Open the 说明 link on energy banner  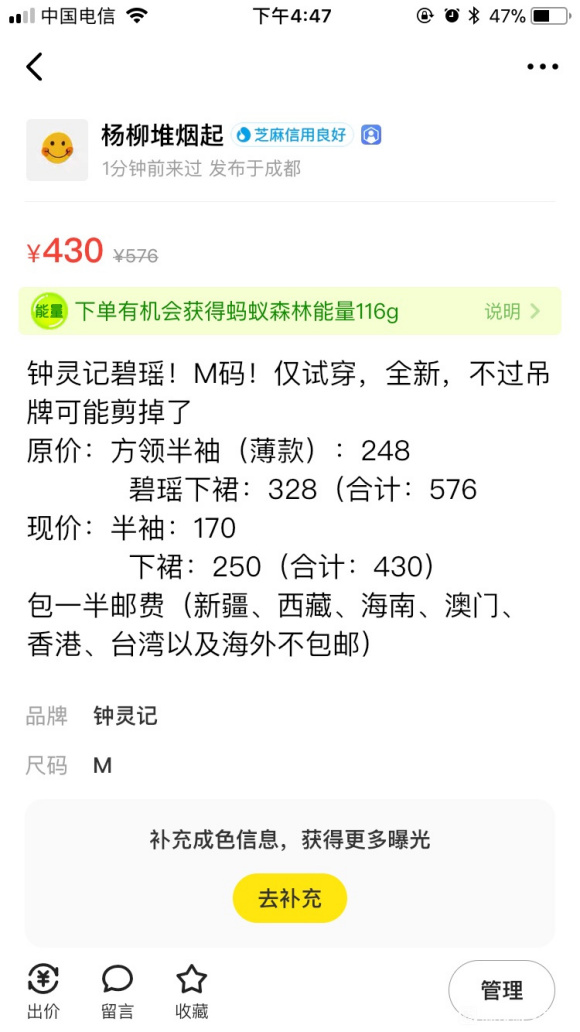[513, 311]
